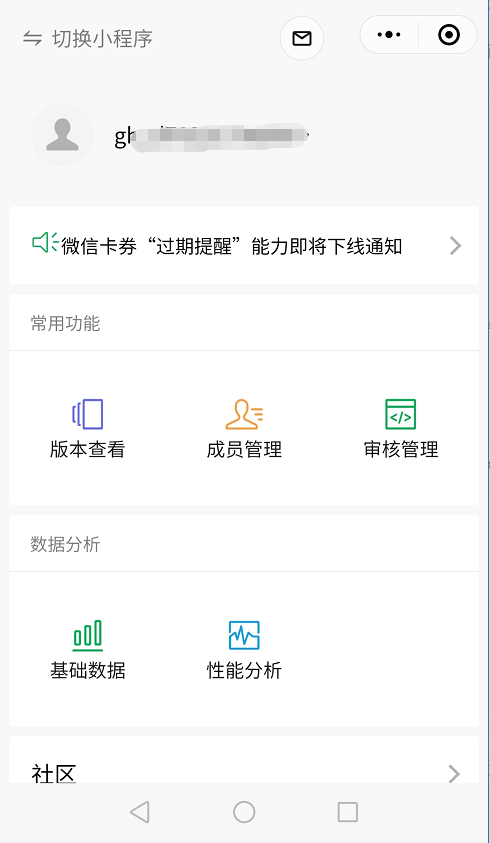
Task: View 基础数据 analytics
Action: point(88,650)
